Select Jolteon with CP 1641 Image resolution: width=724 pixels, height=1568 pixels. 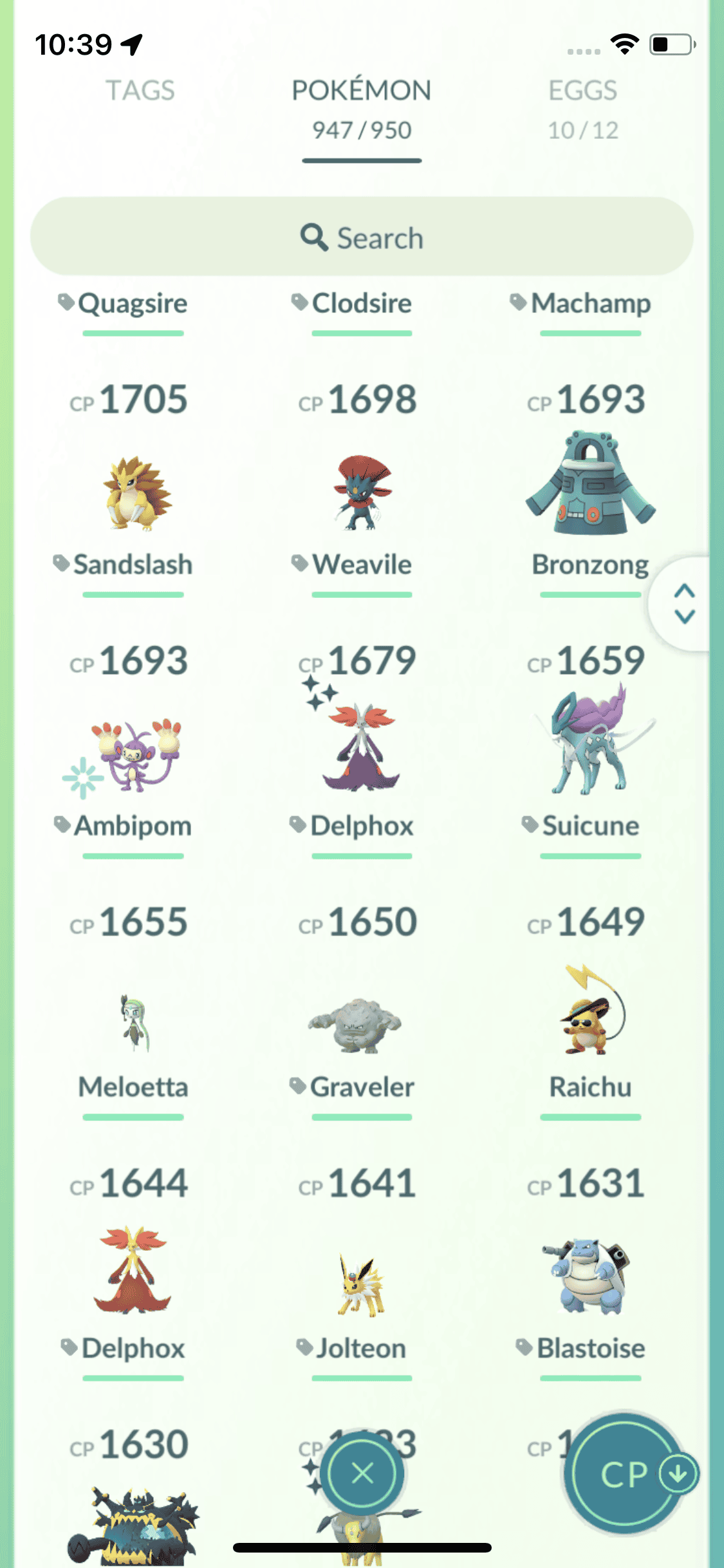tap(362, 1284)
